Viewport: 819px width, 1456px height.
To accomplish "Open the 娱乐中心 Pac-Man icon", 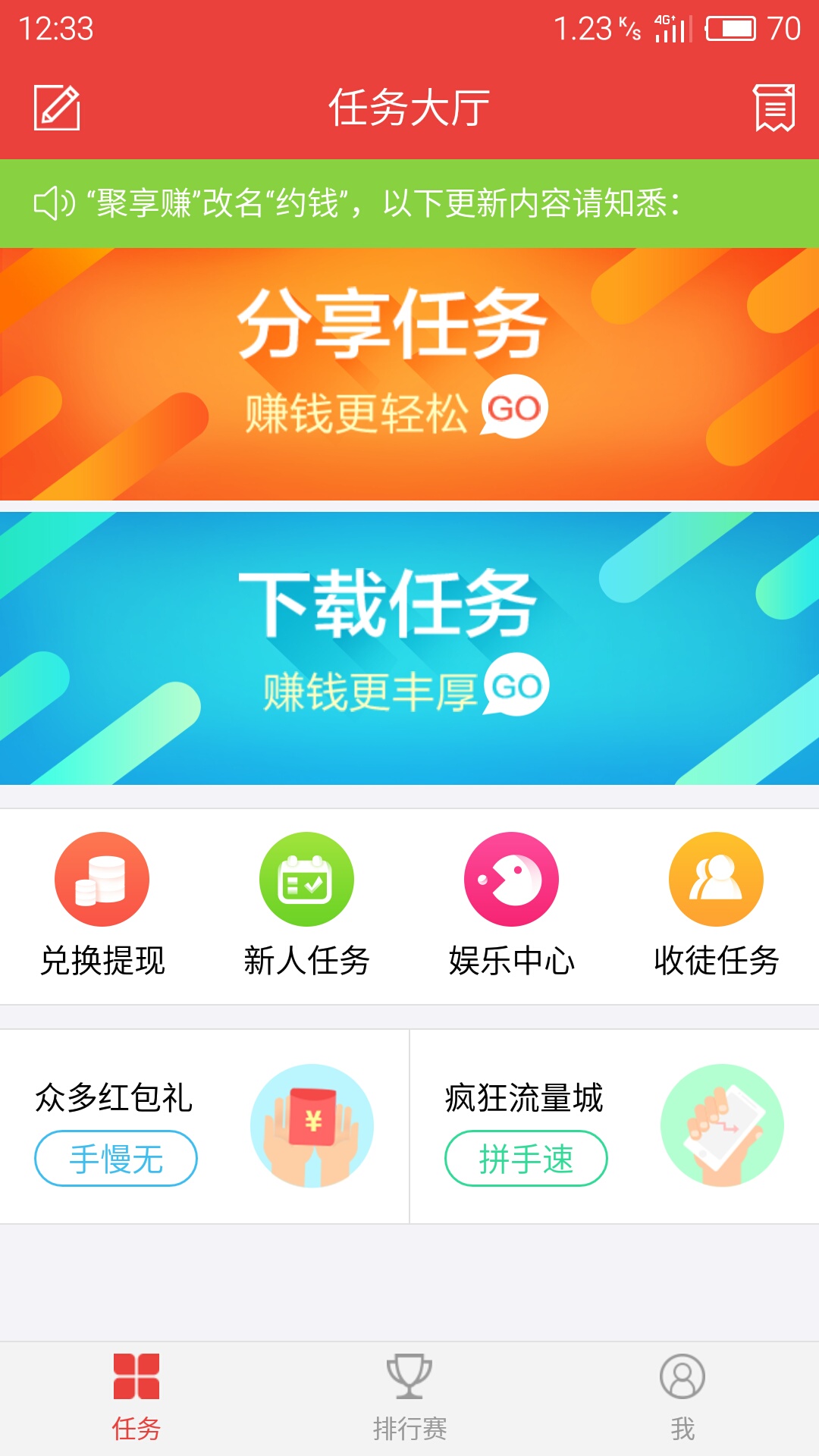I will coord(510,880).
